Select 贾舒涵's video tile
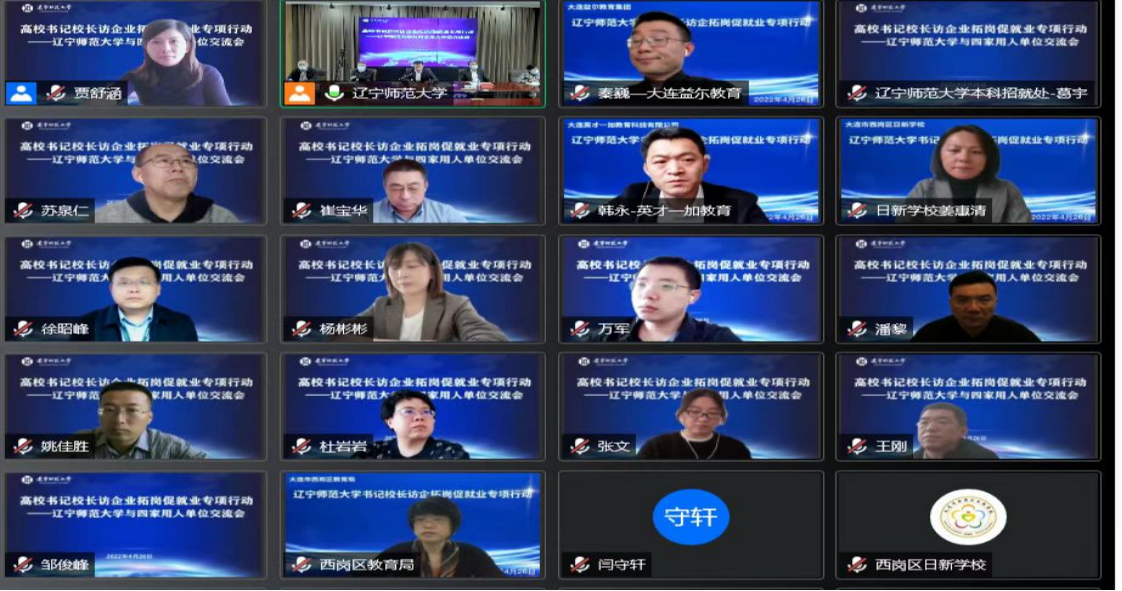This screenshot has height=591, width=1122. coord(136,53)
